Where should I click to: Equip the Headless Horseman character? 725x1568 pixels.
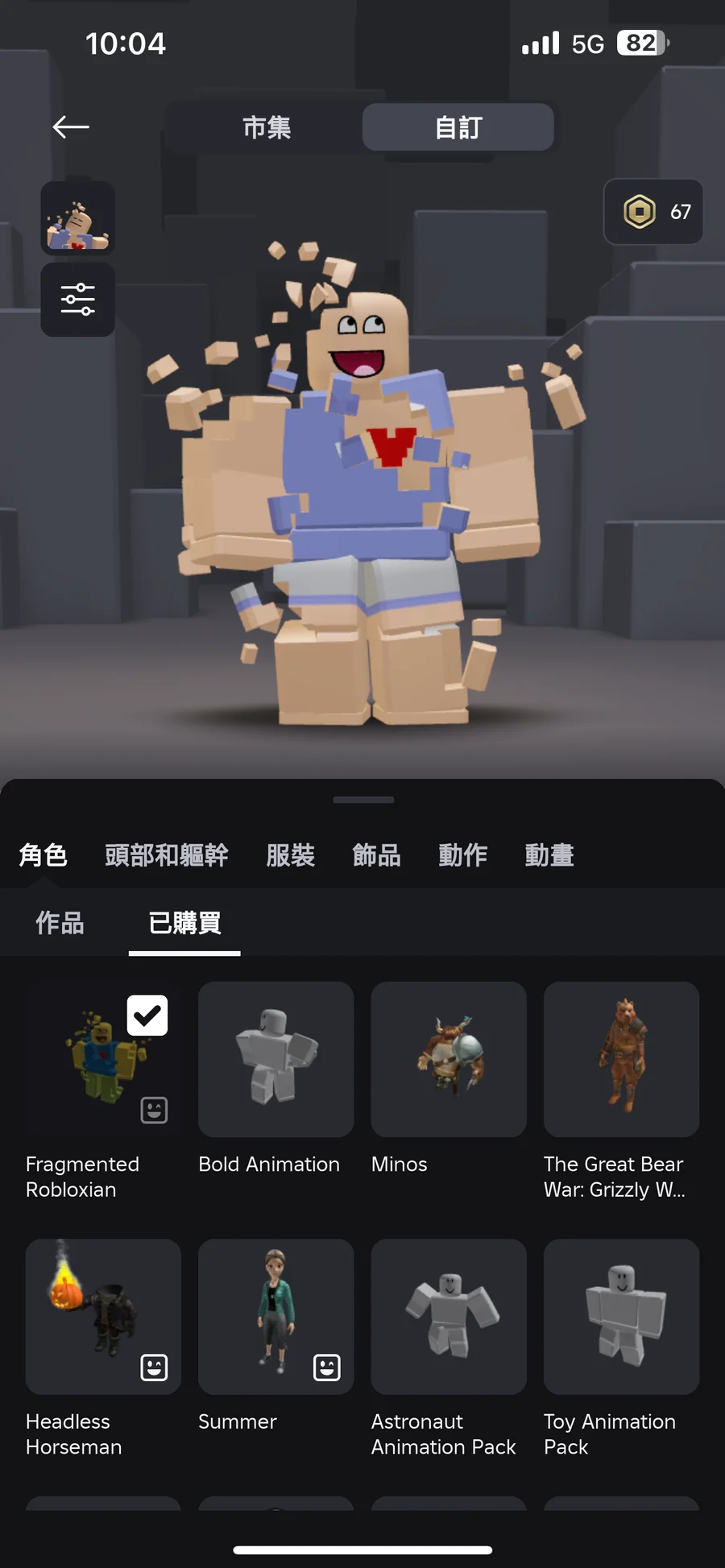[103, 1317]
